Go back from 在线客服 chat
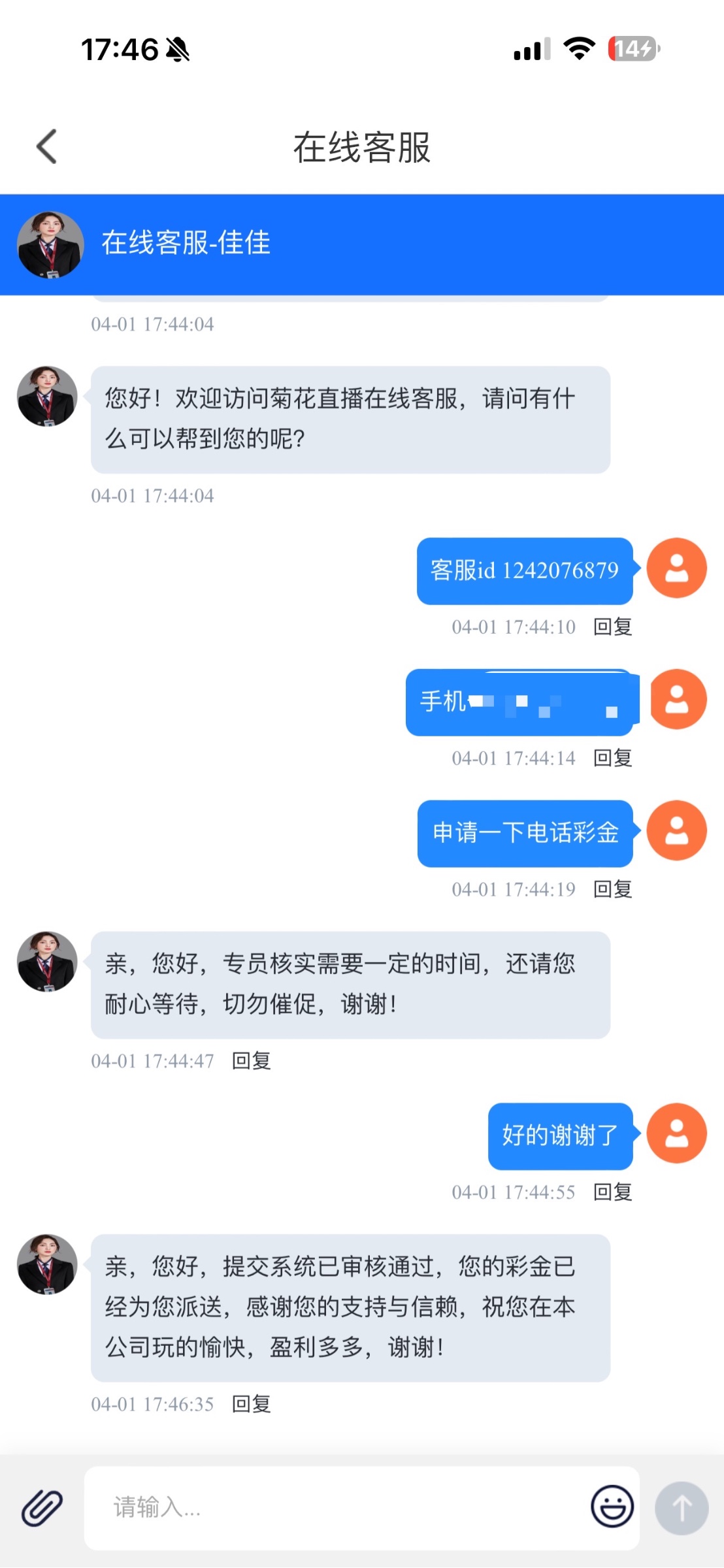Screen dimensions: 724x1568 pos(47,146)
